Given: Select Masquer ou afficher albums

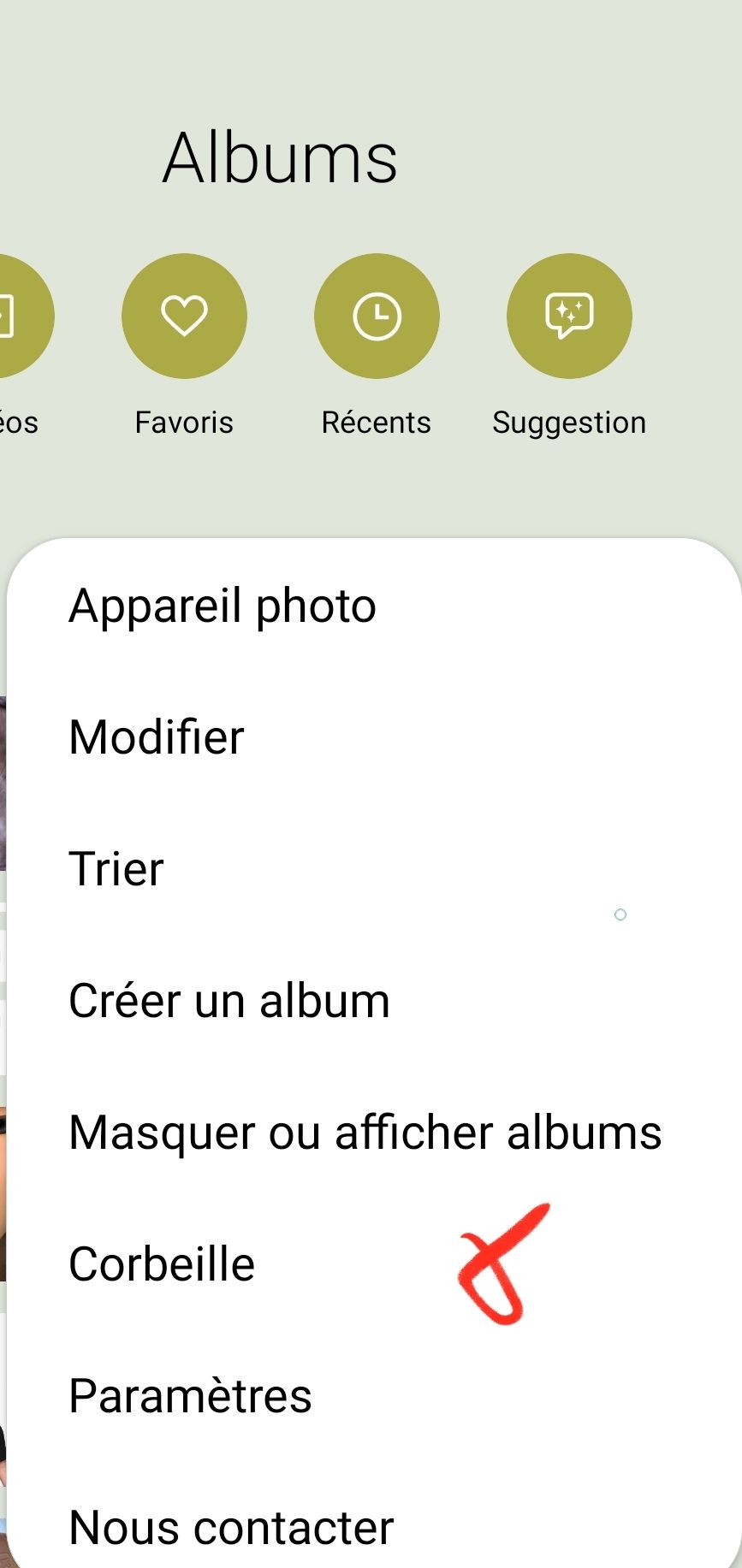Looking at the screenshot, I should (365, 1132).
